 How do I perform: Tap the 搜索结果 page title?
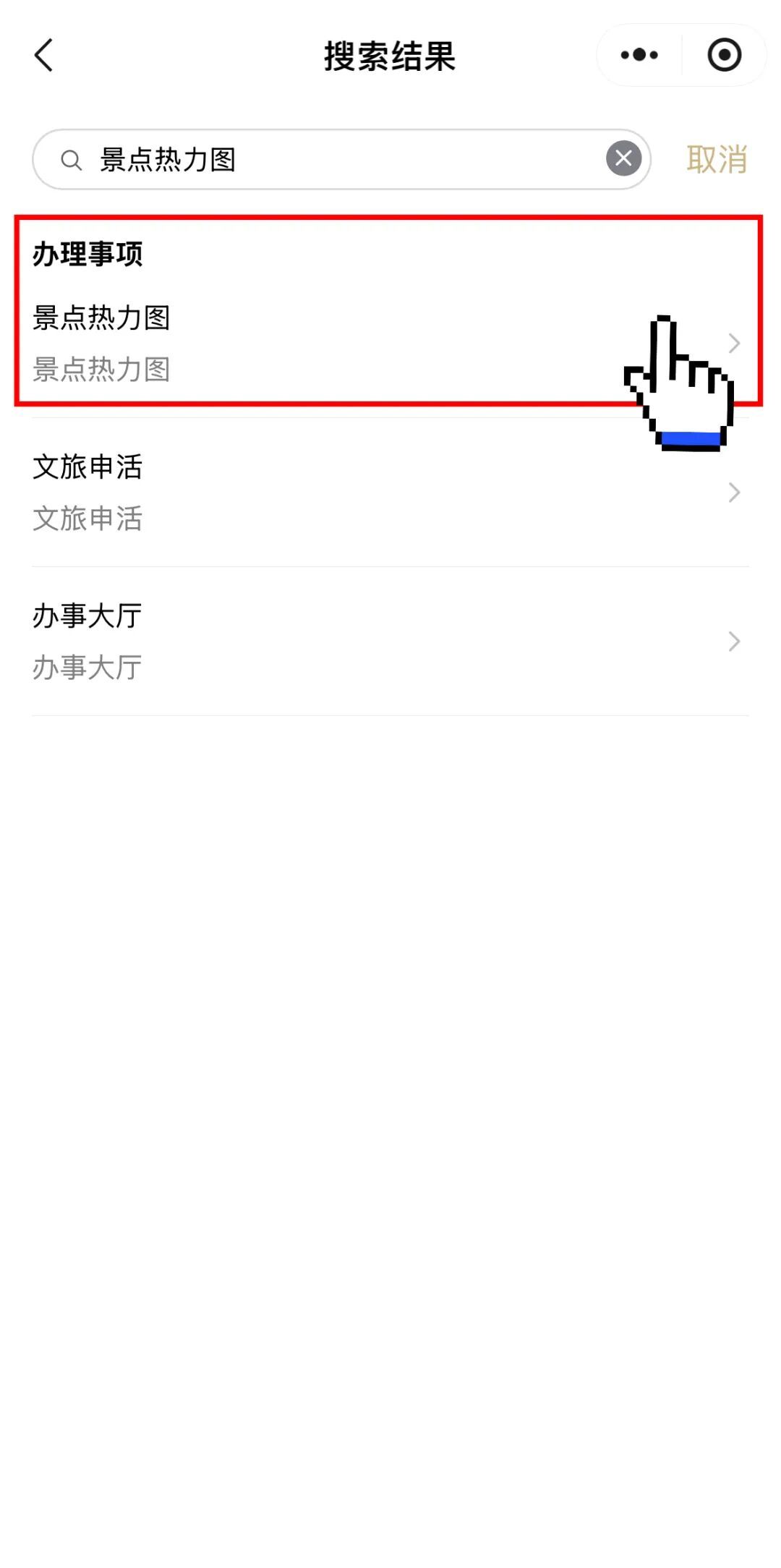pyautogui.click(x=390, y=55)
